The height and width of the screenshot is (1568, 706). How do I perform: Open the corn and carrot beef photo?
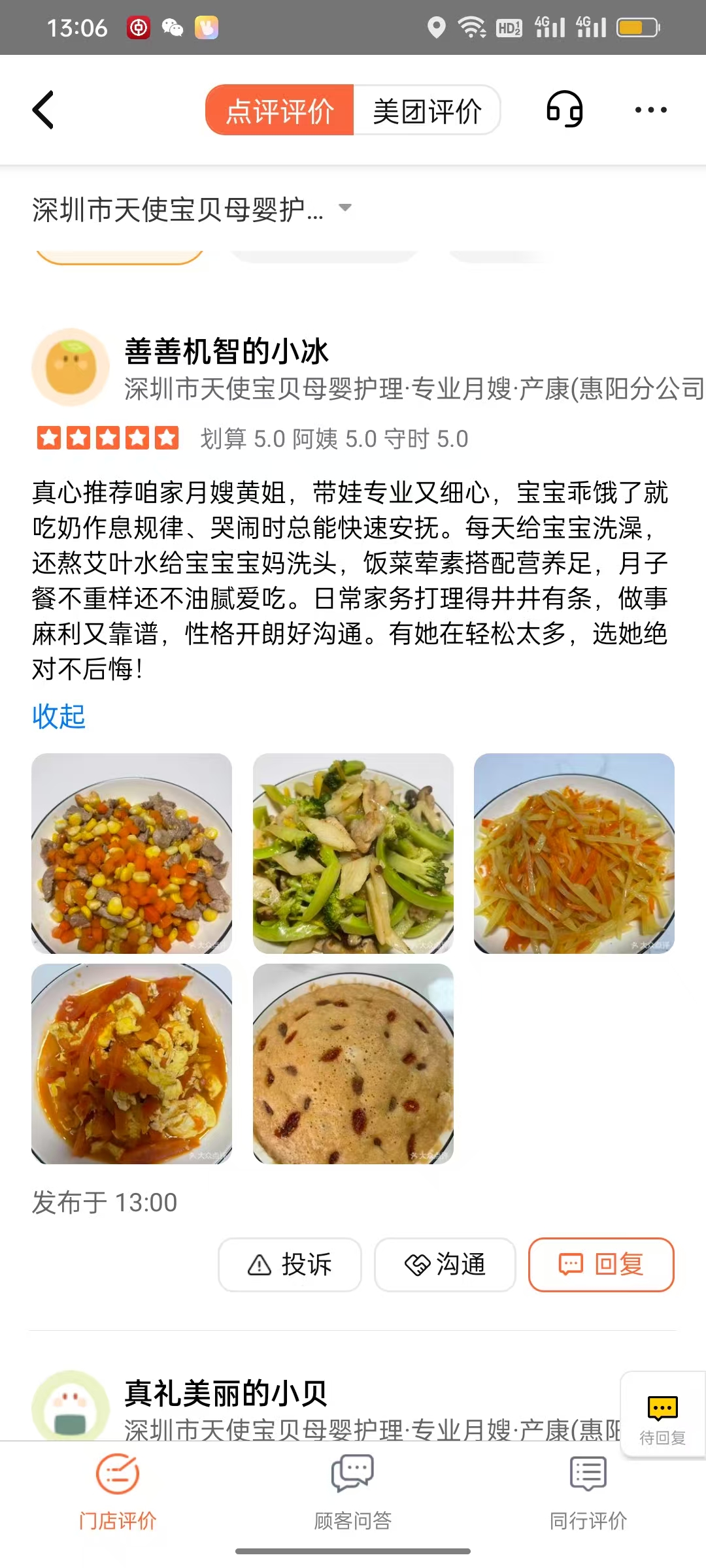click(x=132, y=853)
